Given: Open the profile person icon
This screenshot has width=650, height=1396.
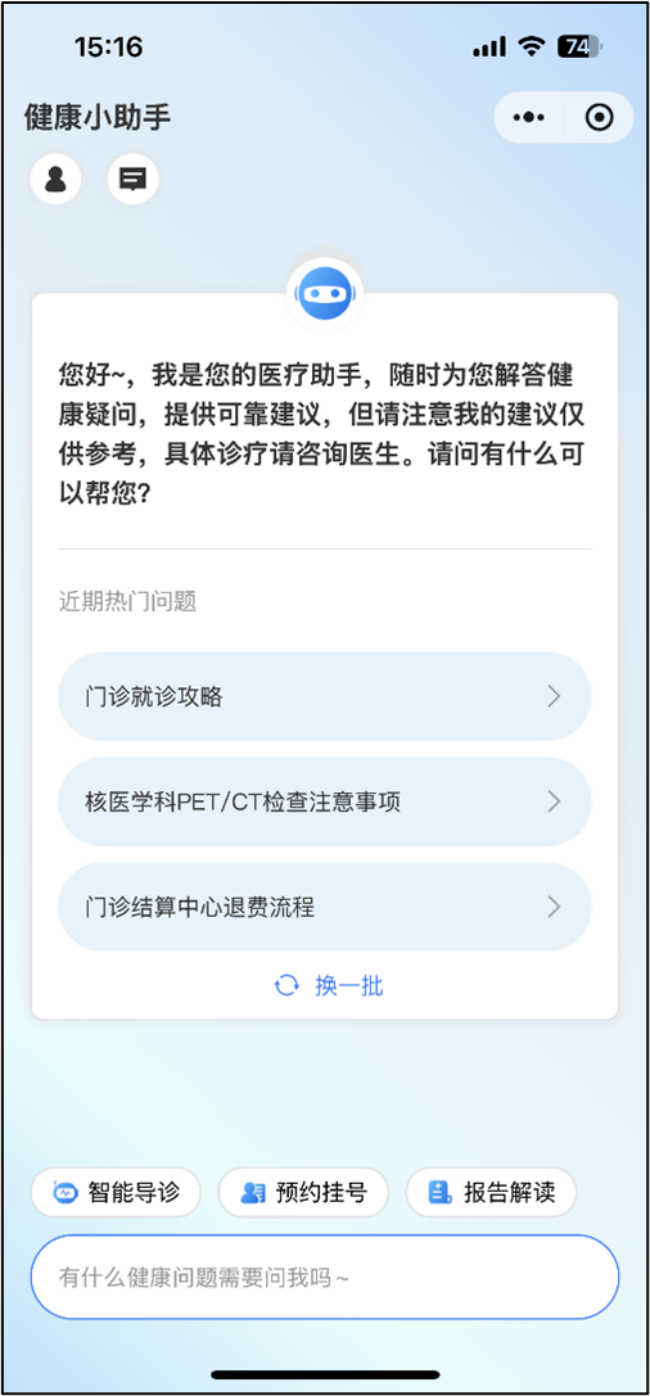Looking at the screenshot, I should (x=56, y=179).
